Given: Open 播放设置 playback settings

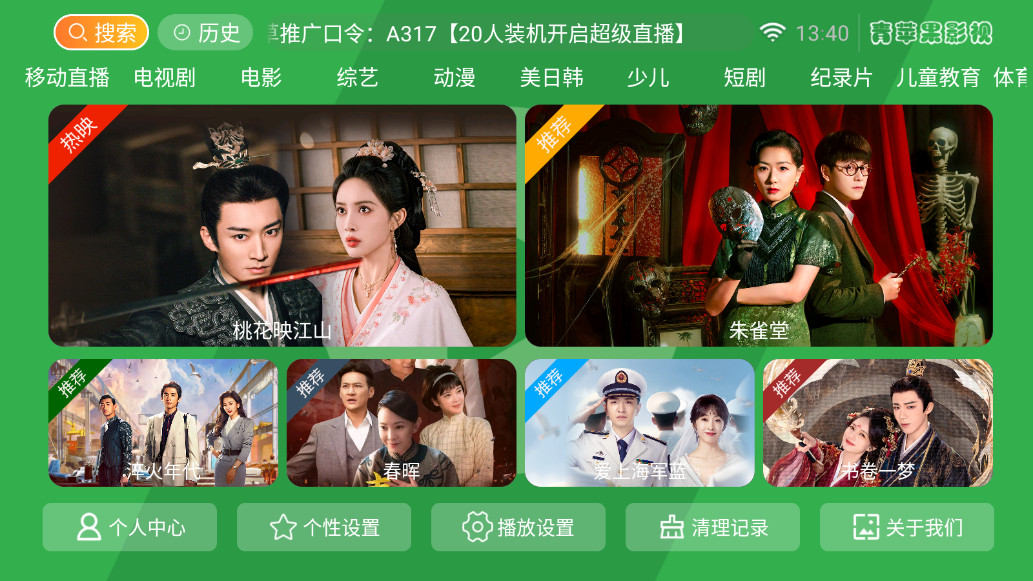Looking at the screenshot, I should [518, 527].
